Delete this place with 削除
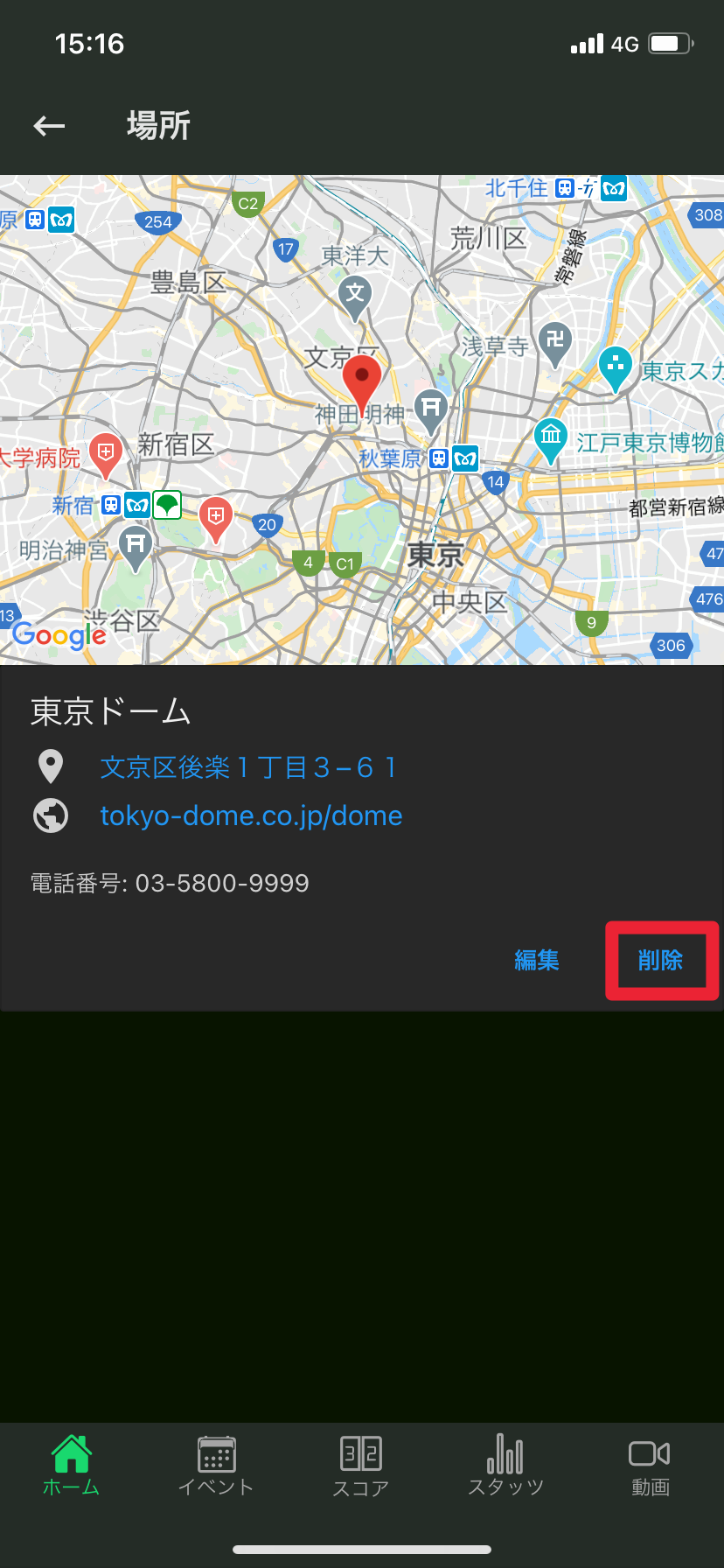 [660, 960]
